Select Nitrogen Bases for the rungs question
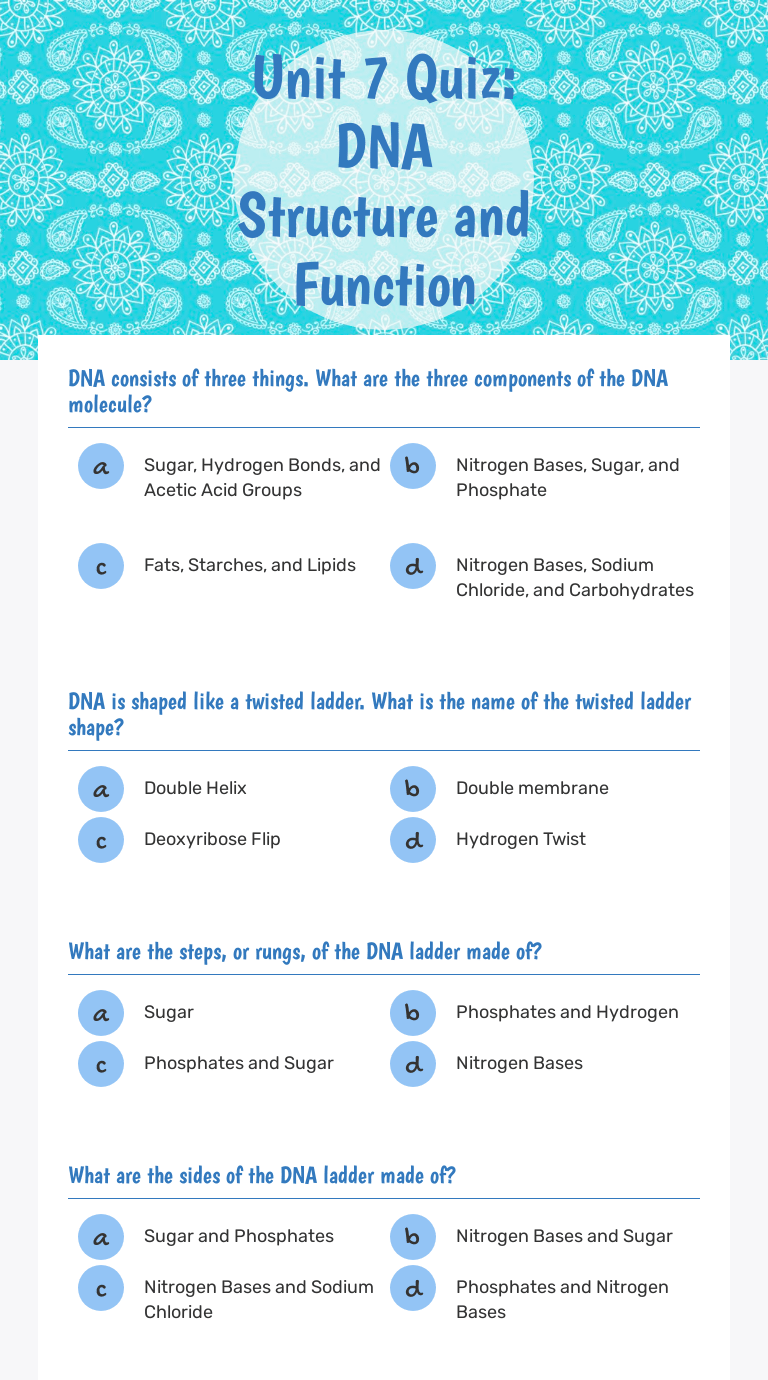 click(x=413, y=1064)
